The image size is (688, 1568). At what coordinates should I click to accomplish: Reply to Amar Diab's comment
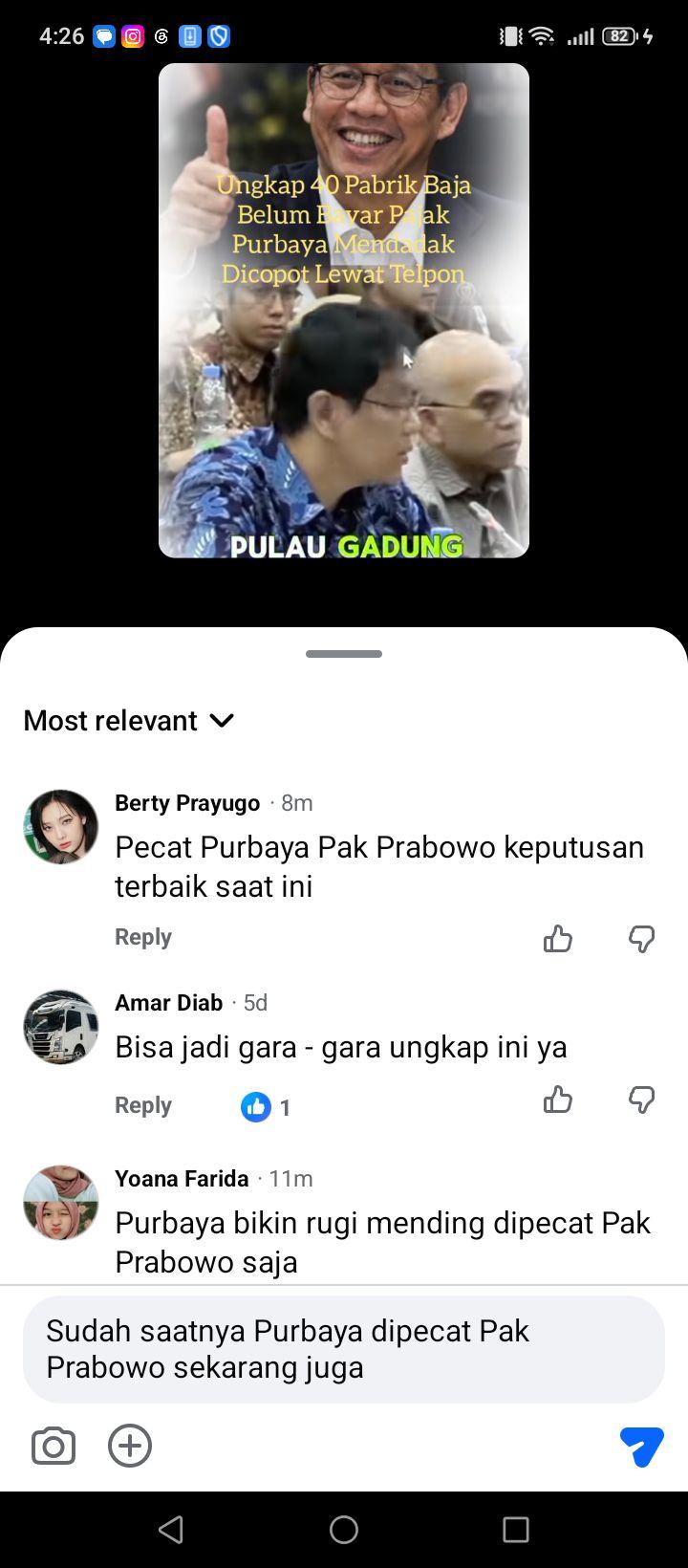143,1105
